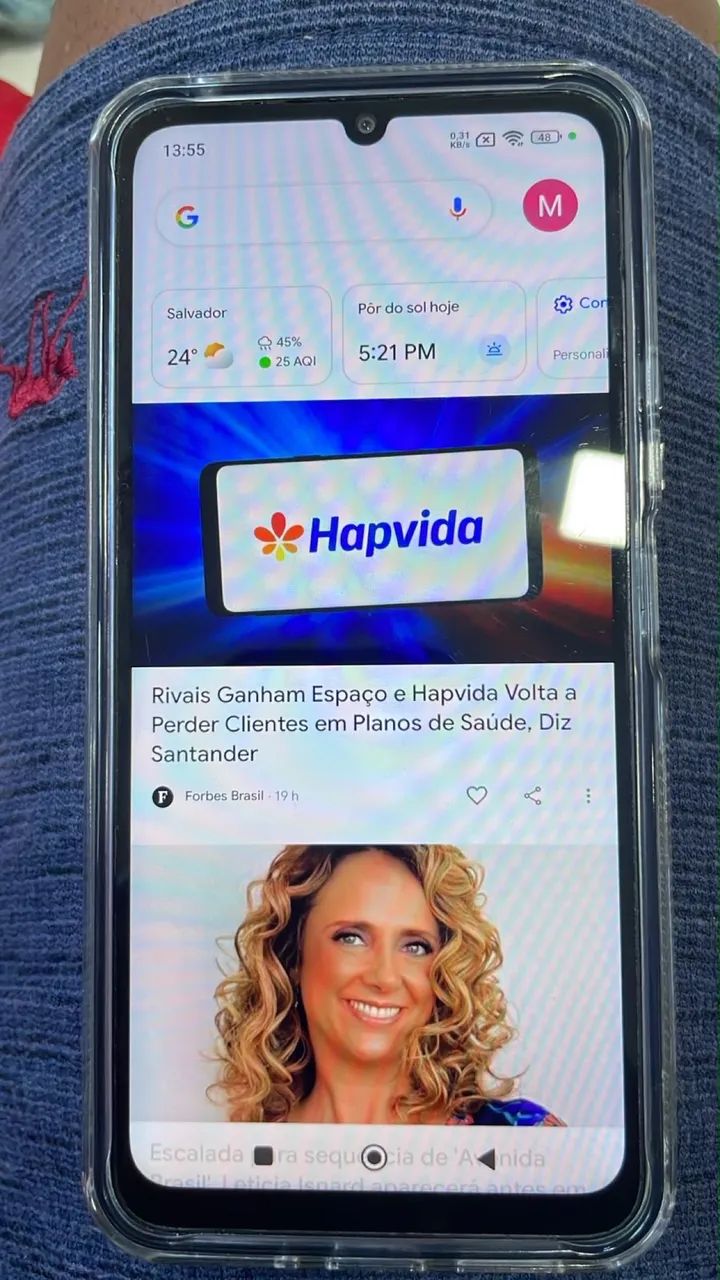Open the Salvador weather card

coord(241,337)
